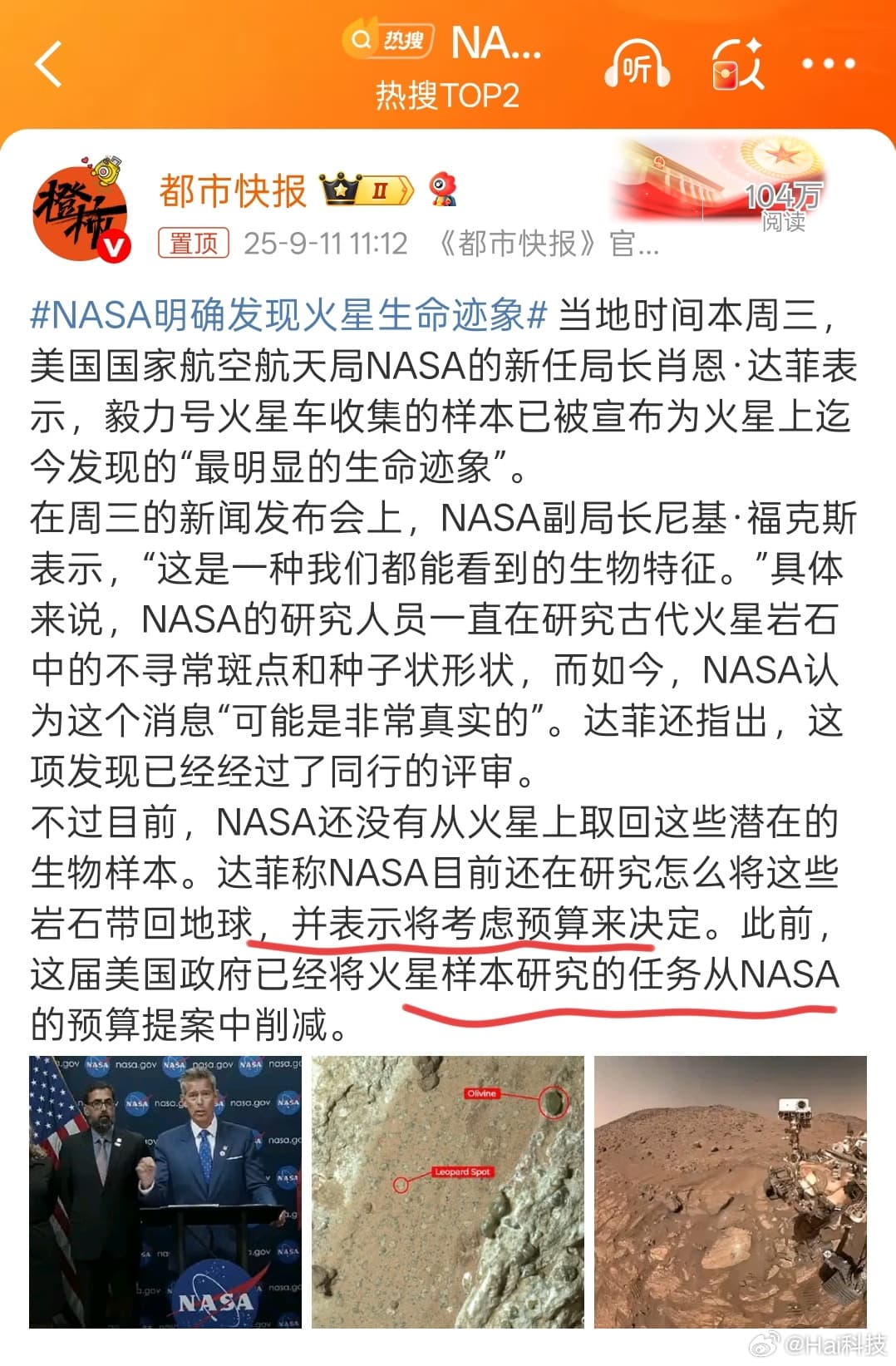View the NASA press conference photo
This screenshot has width=896, height=1366.
(x=165, y=1191)
